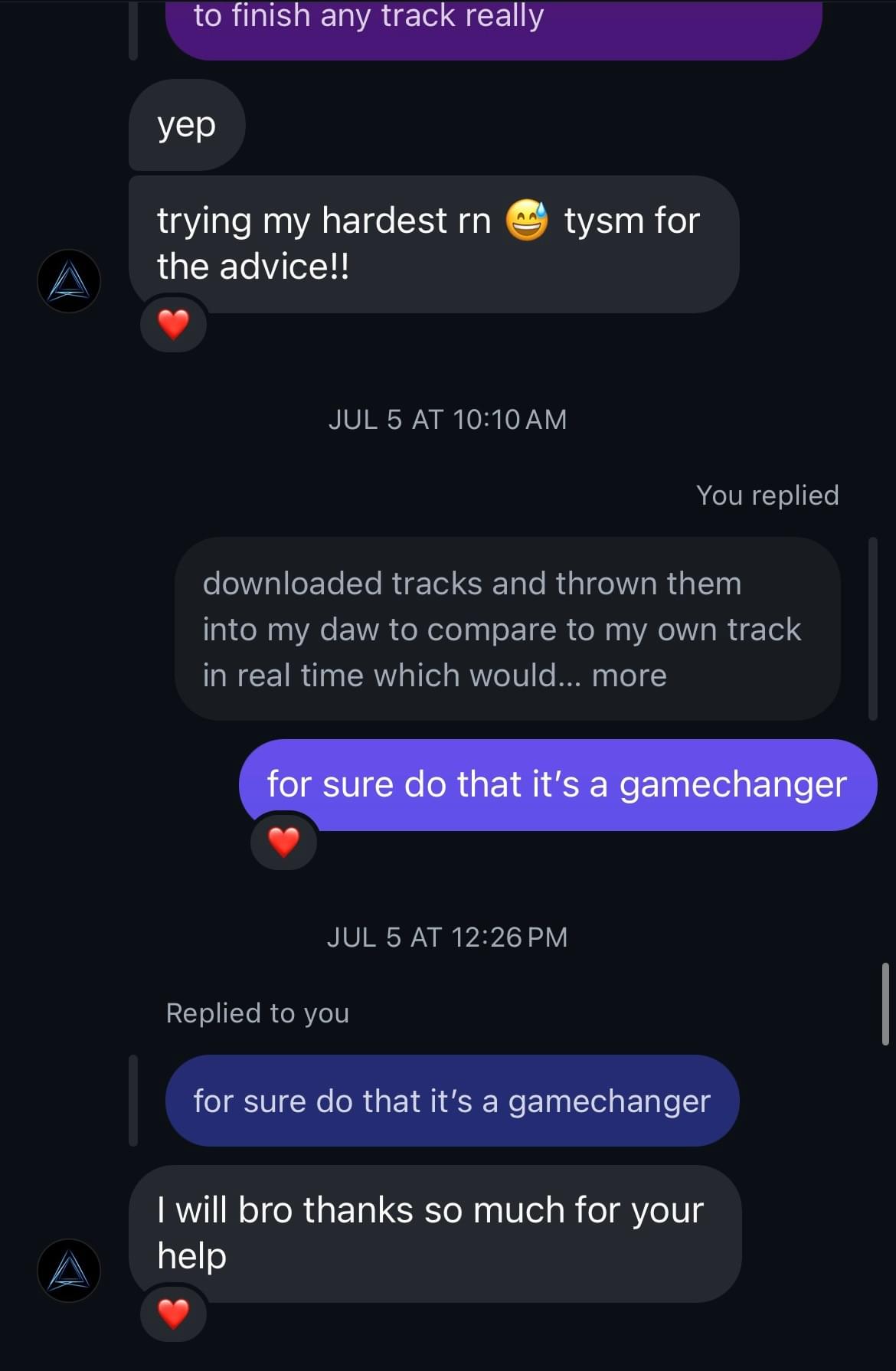Image resolution: width=896 pixels, height=1371 pixels.
Task: Open sender's avatar beside "the advice!!" message
Action: click(x=69, y=281)
